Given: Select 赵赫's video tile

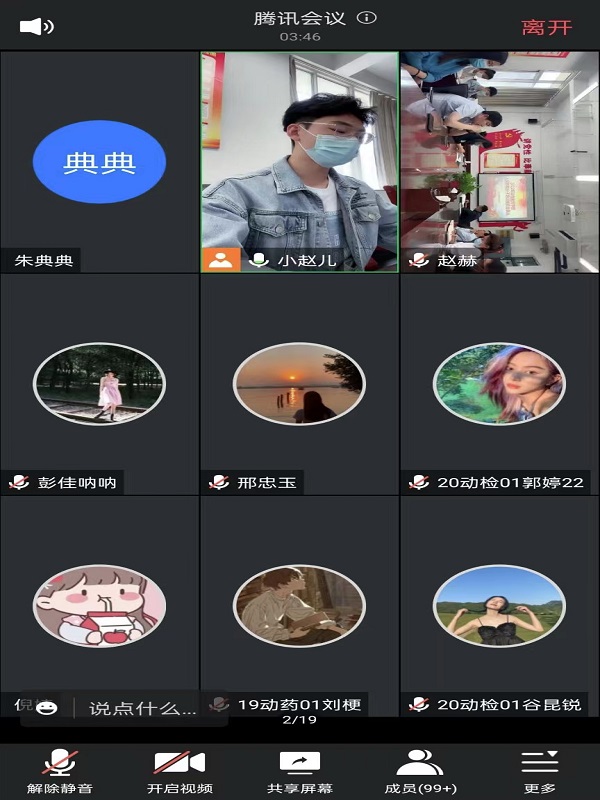Looking at the screenshot, I should click(x=499, y=160).
